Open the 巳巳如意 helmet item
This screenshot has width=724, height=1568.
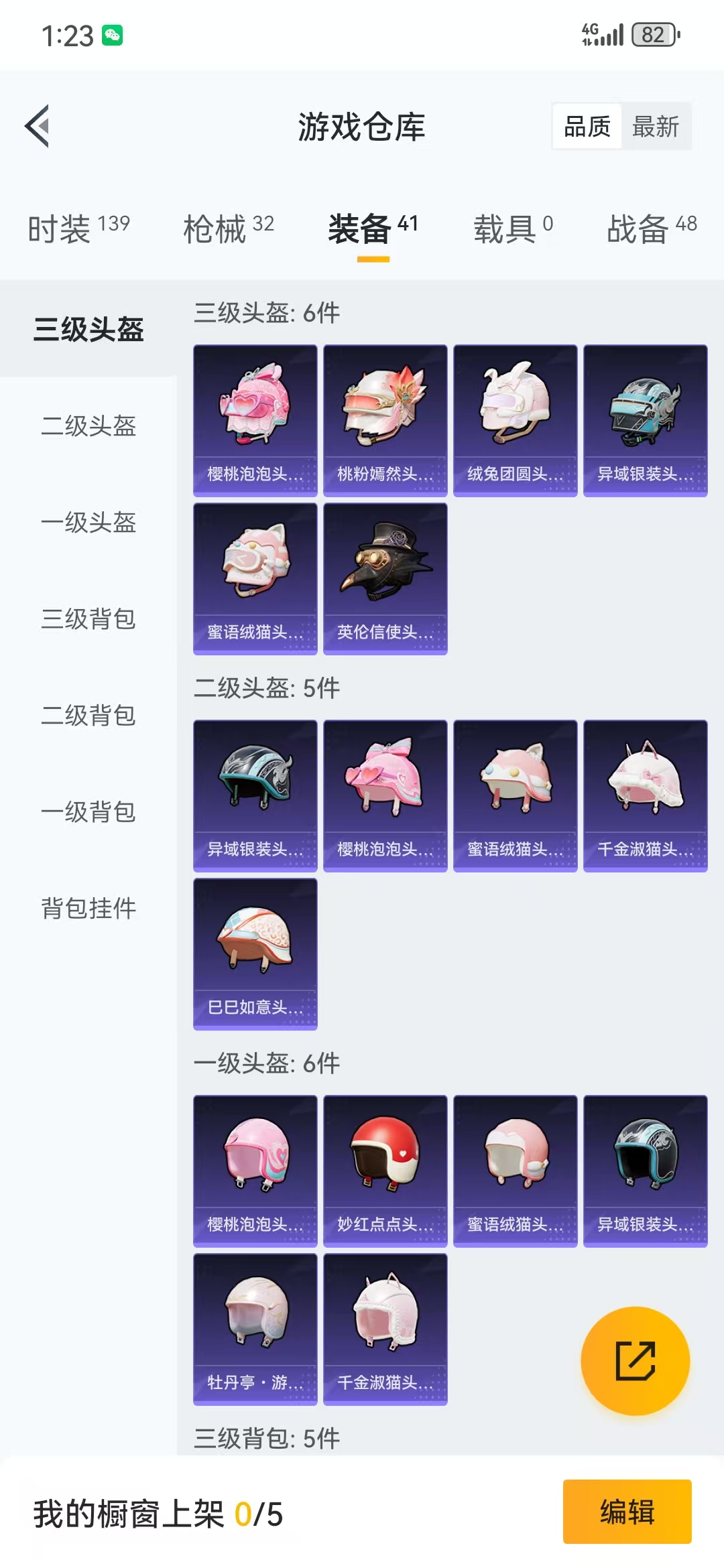click(x=255, y=954)
